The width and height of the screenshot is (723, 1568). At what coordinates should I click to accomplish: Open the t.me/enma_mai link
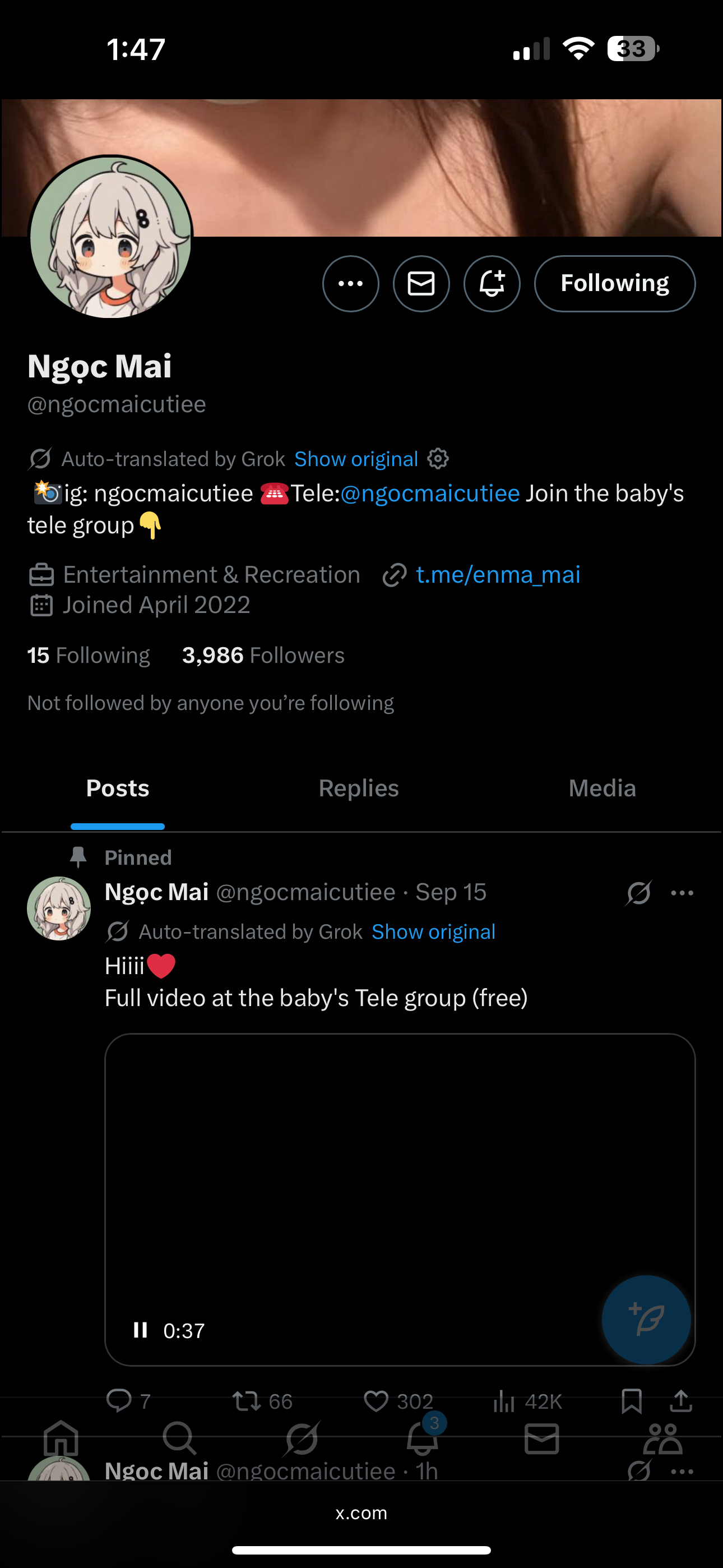click(497, 575)
